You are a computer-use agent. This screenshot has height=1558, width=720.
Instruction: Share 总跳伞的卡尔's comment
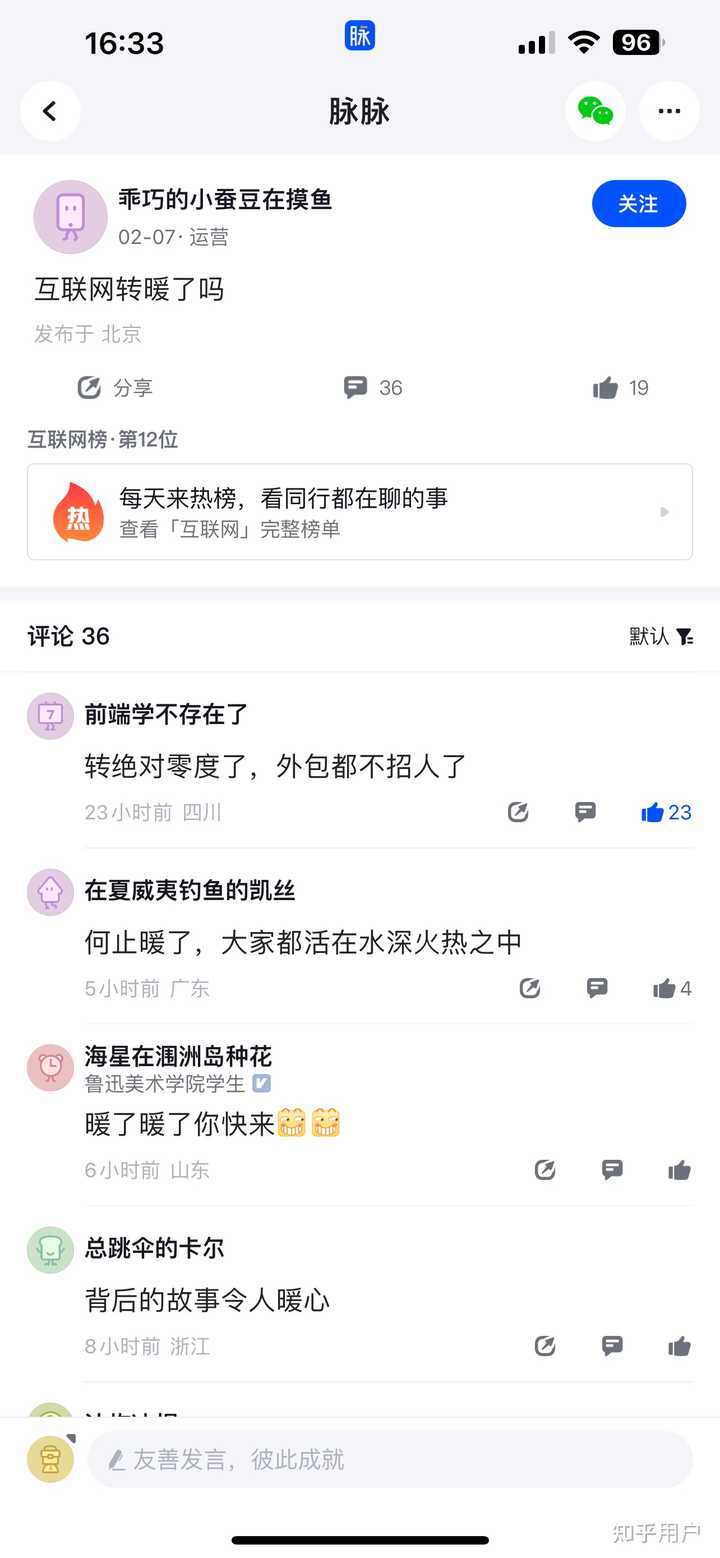coord(545,1346)
